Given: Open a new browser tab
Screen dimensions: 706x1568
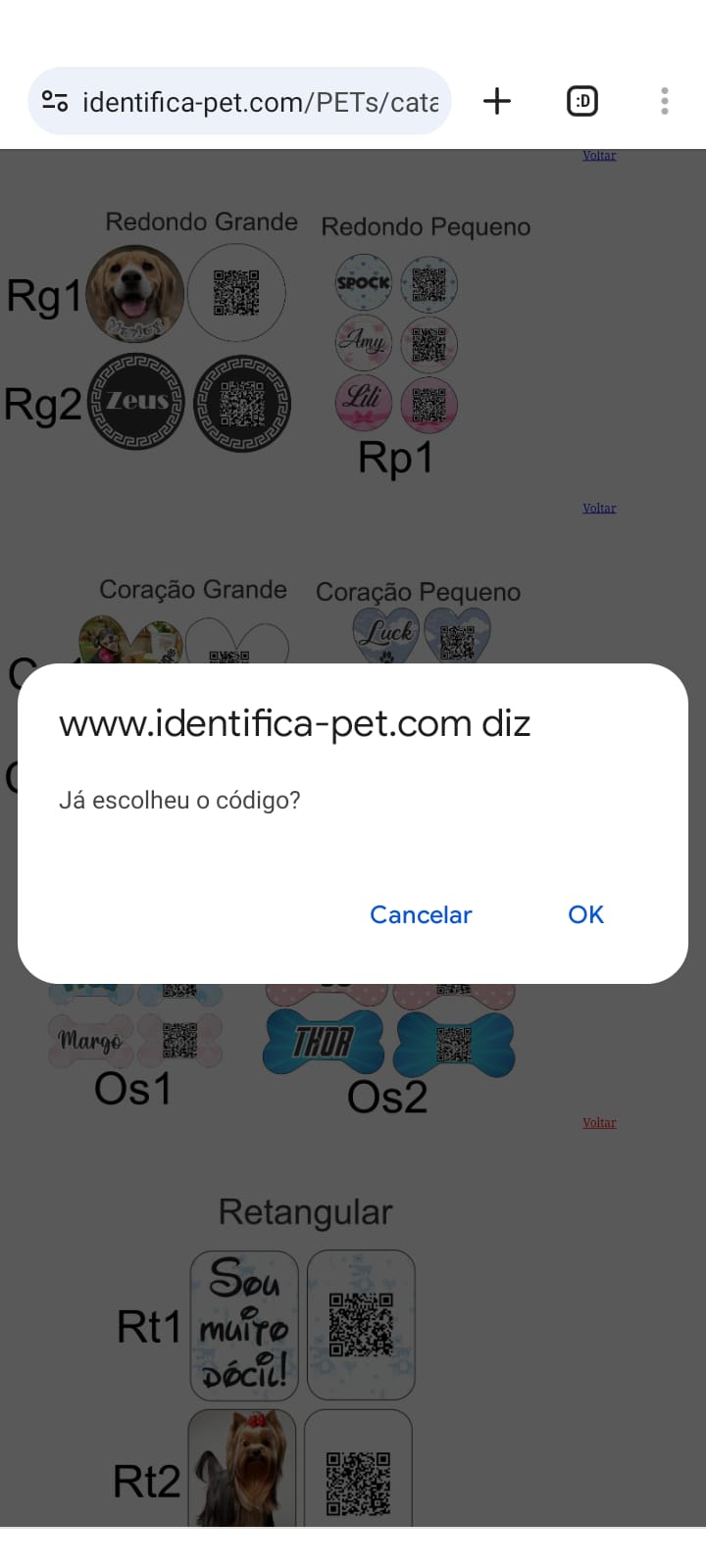Looking at the screenshot, I should coord(497,101).
